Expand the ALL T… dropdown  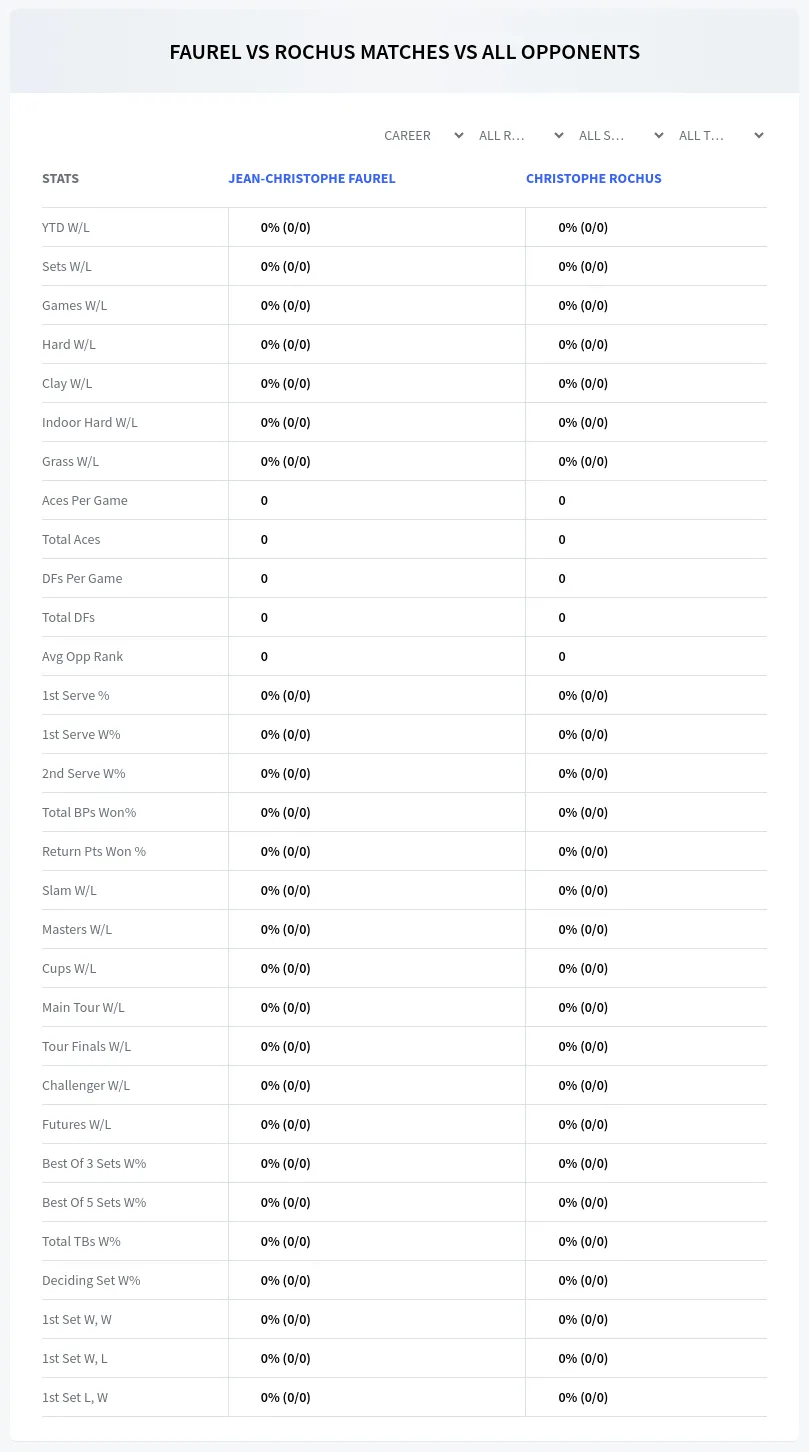click(x=721, y=135)
